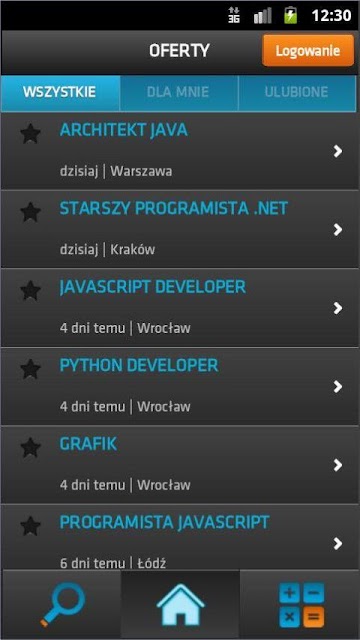Go to the home tab
The height and width of the screenshot is (640, 360).
point(180,605)
